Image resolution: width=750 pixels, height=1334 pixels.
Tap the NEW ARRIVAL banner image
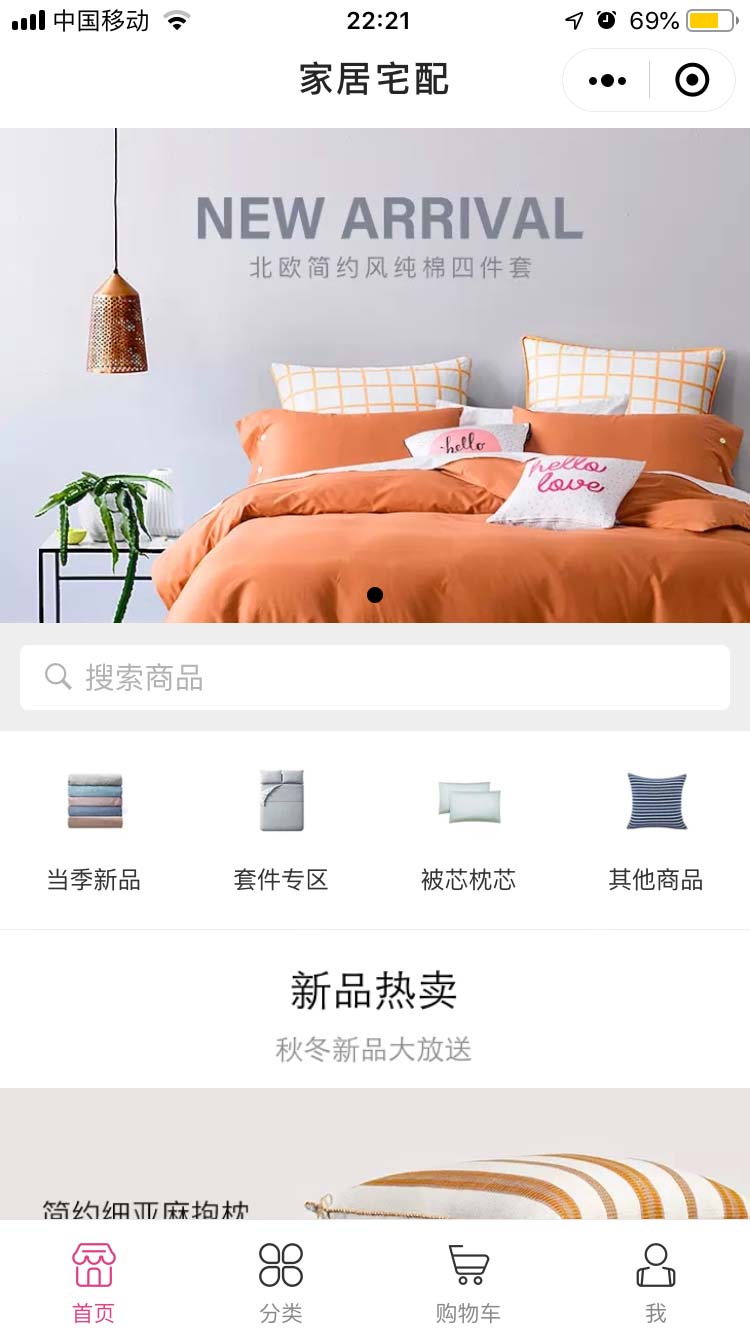tap(375, 375)
